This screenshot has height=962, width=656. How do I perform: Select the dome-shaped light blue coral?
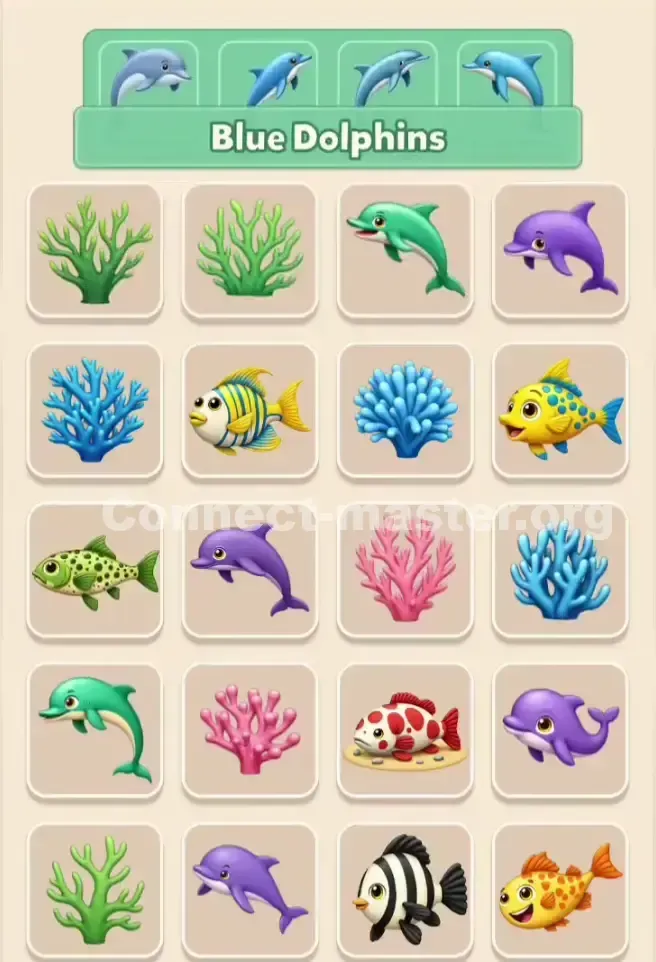404,412
